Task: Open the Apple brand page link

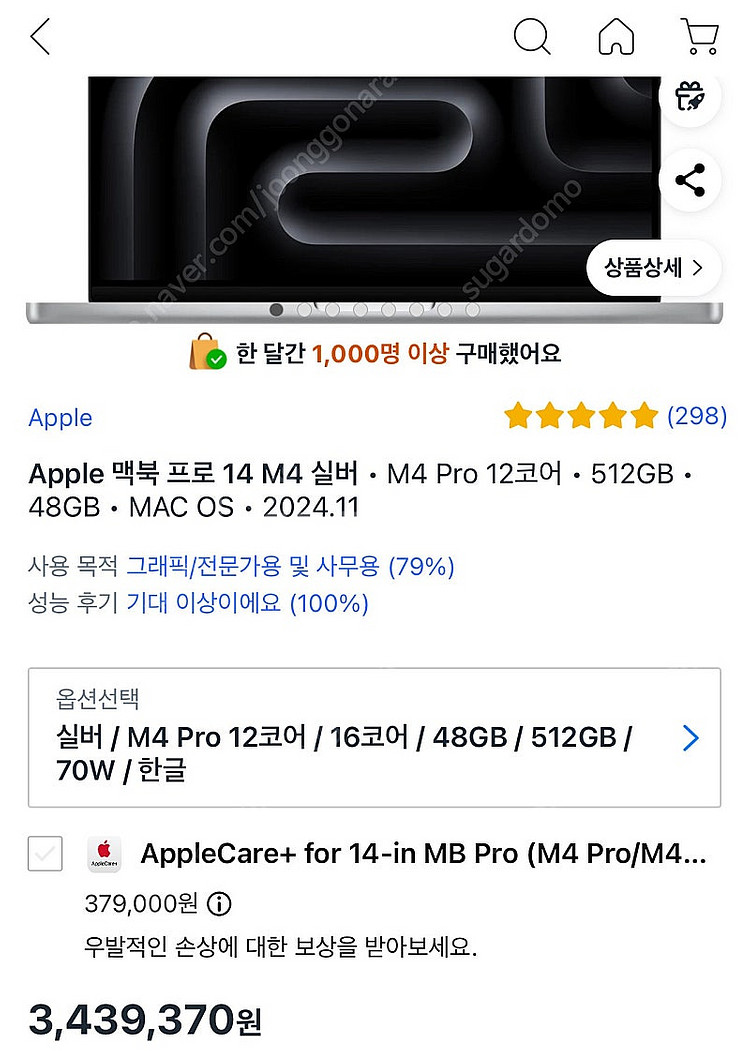Action: click(60, 418)
